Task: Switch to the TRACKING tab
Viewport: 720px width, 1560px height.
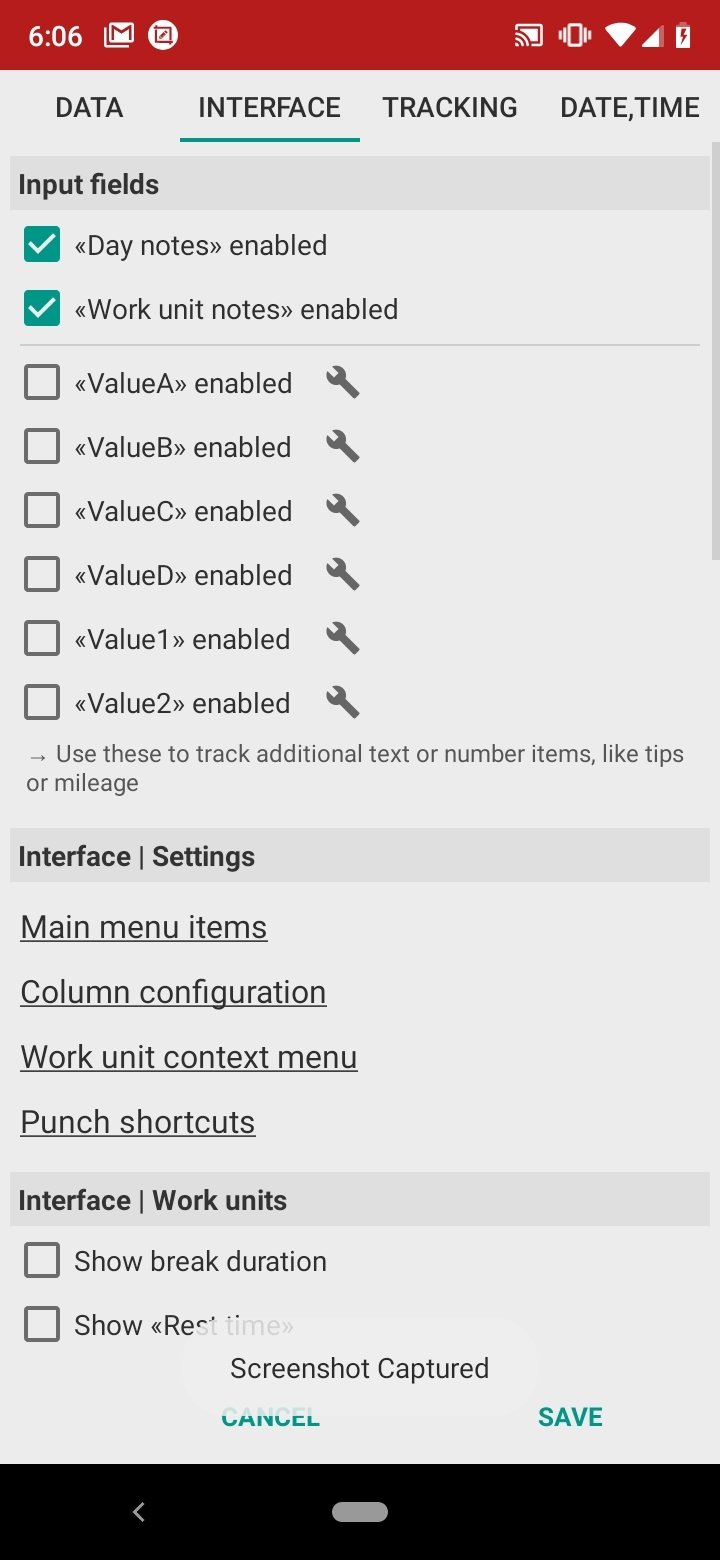Action: click(x=450, y=107)
